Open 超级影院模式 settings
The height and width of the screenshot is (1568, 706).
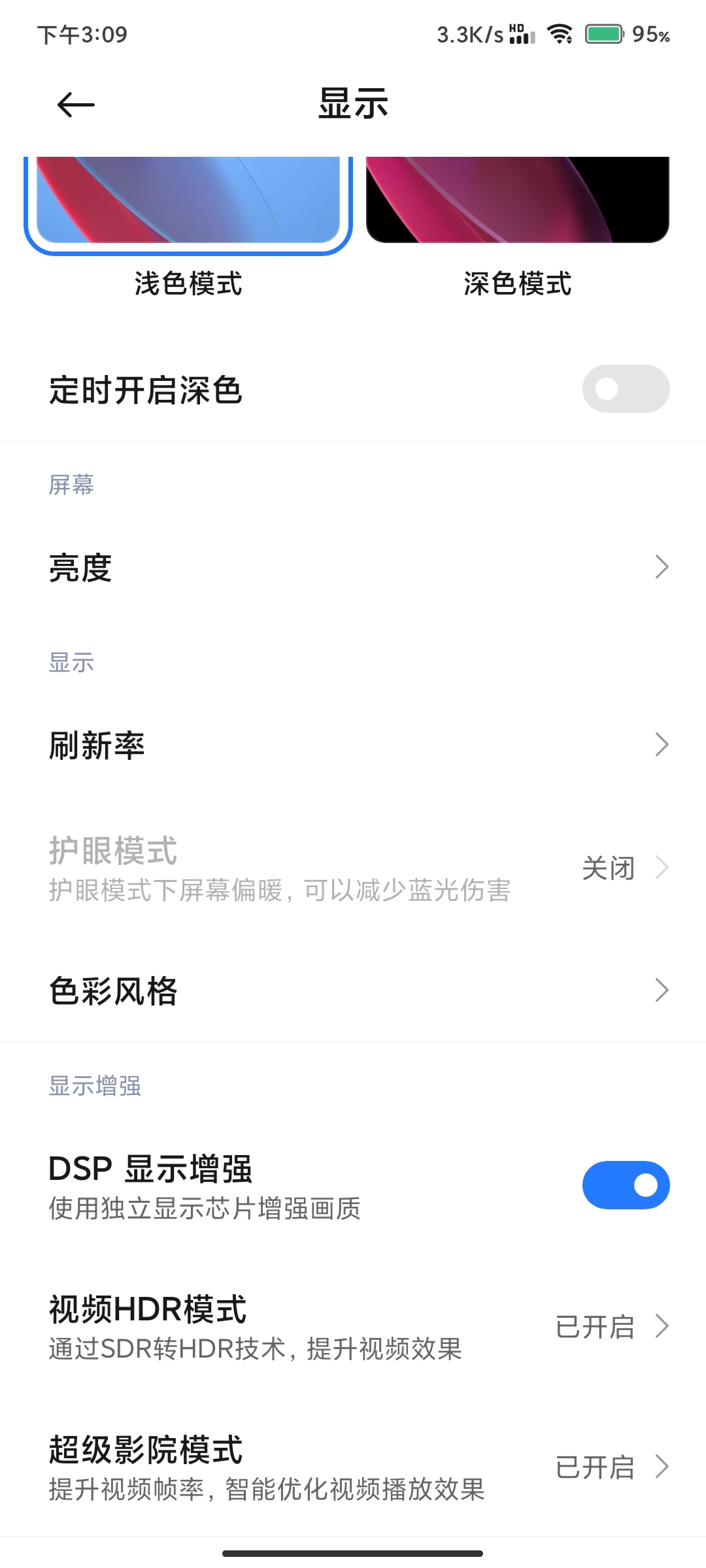pyautogui.click(x=353, y=1467)
